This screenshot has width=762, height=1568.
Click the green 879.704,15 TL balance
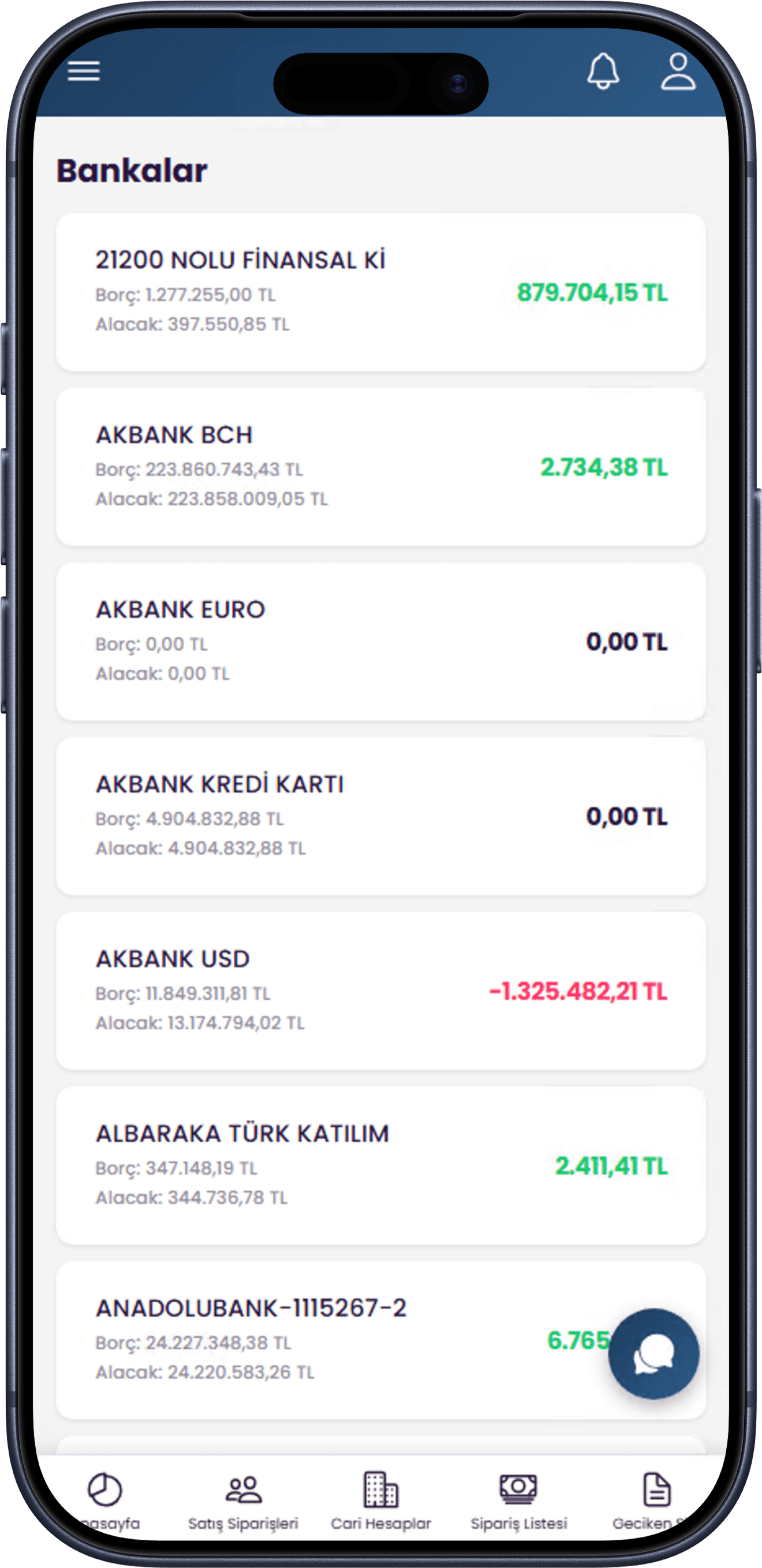tap(592, 293)
